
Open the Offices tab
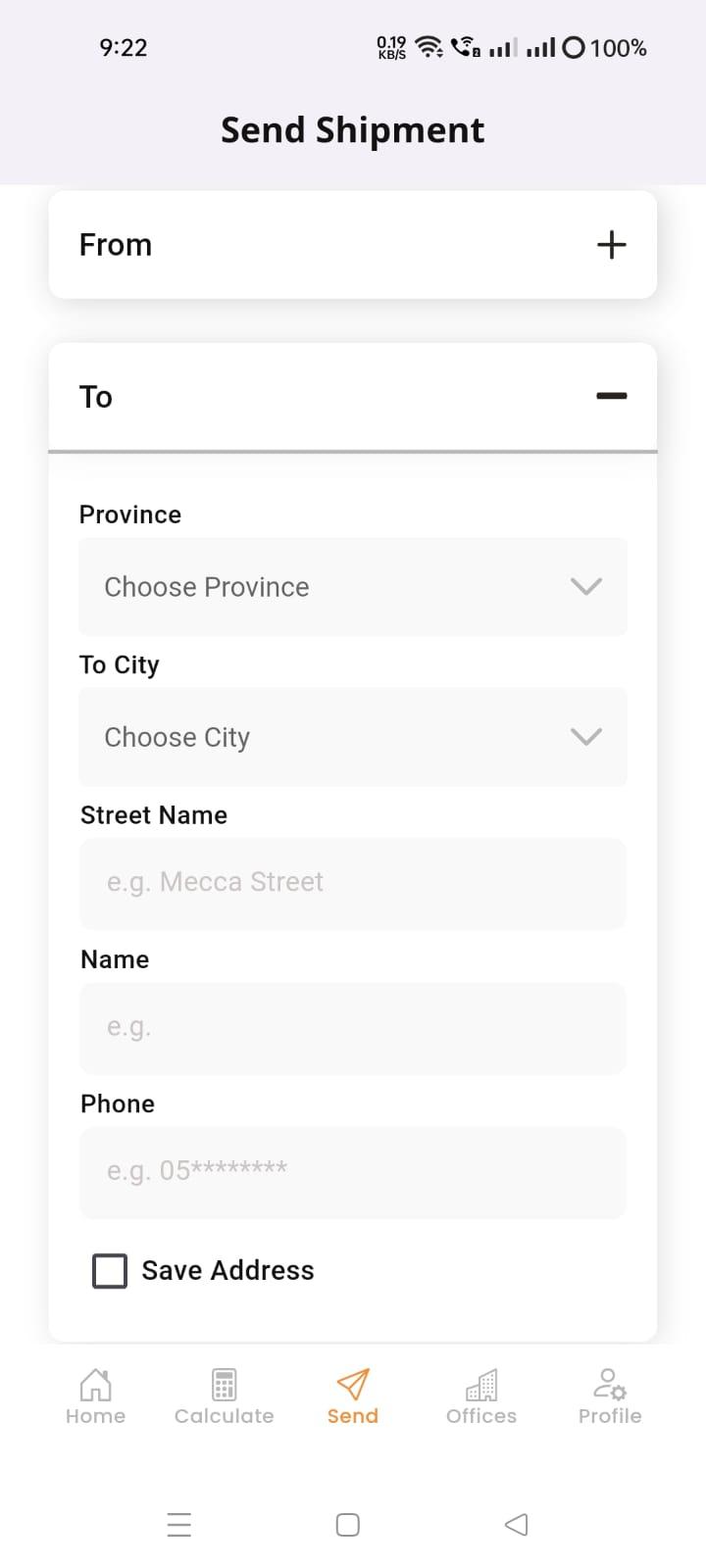(481, 1396)
